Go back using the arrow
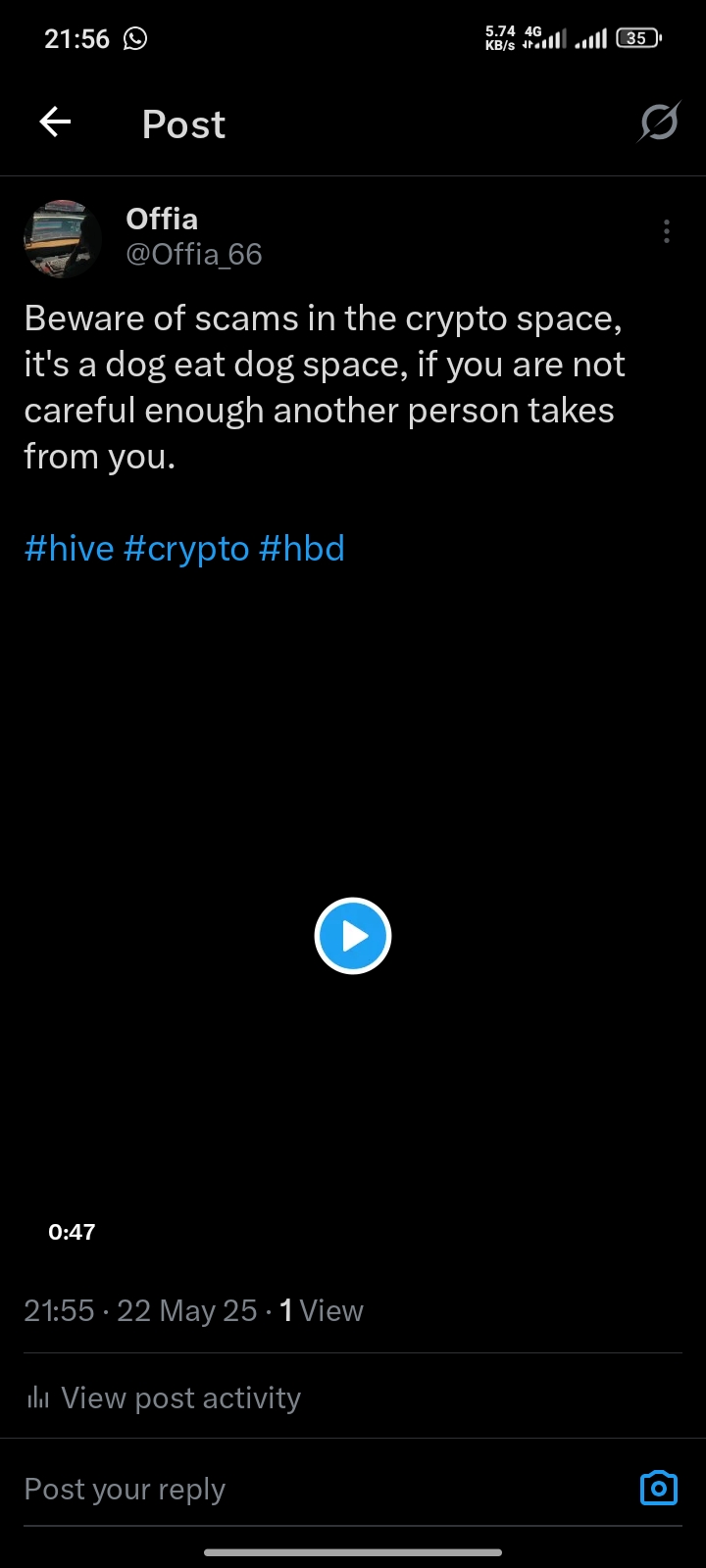Image resolution: width=706 pixels, height=1568 pixels. [56, 122]
